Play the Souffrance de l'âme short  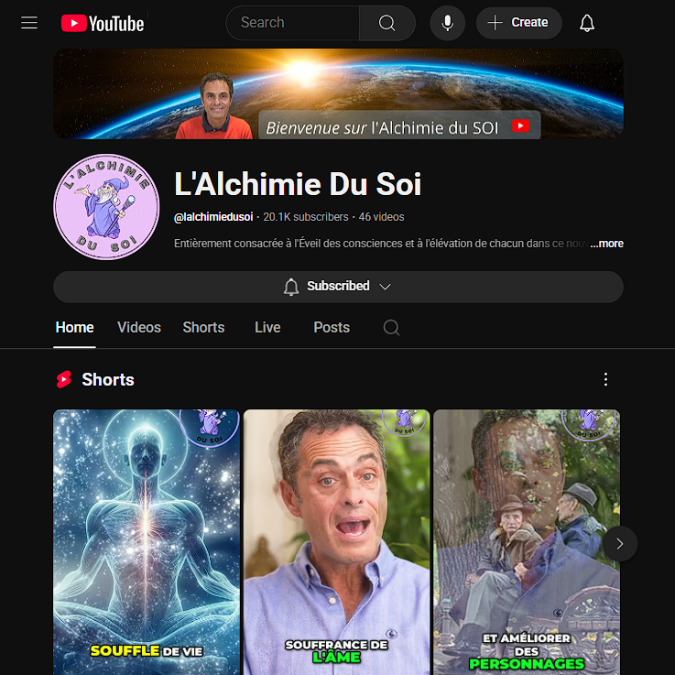click(x=336, y=540)
